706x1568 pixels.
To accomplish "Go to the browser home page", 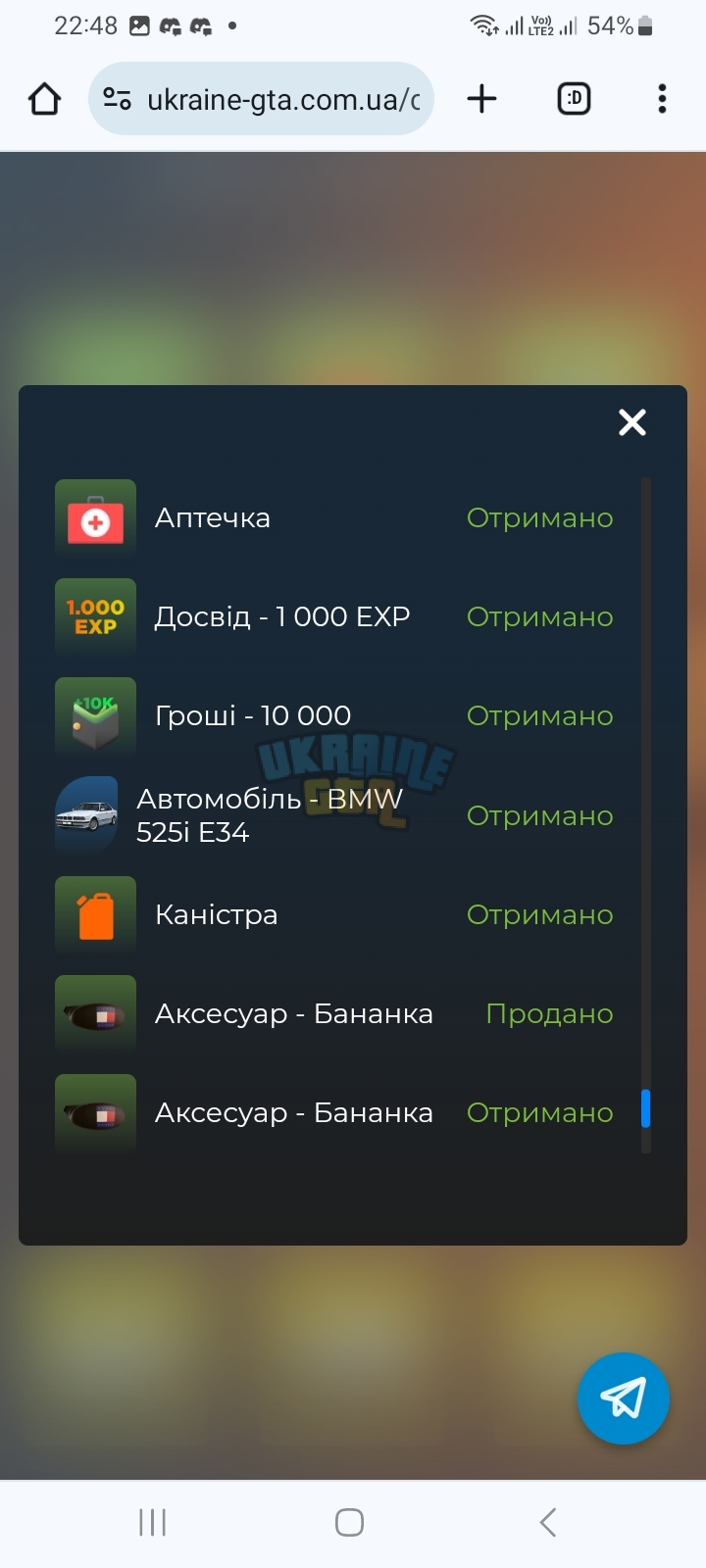I will pos(45,99).
